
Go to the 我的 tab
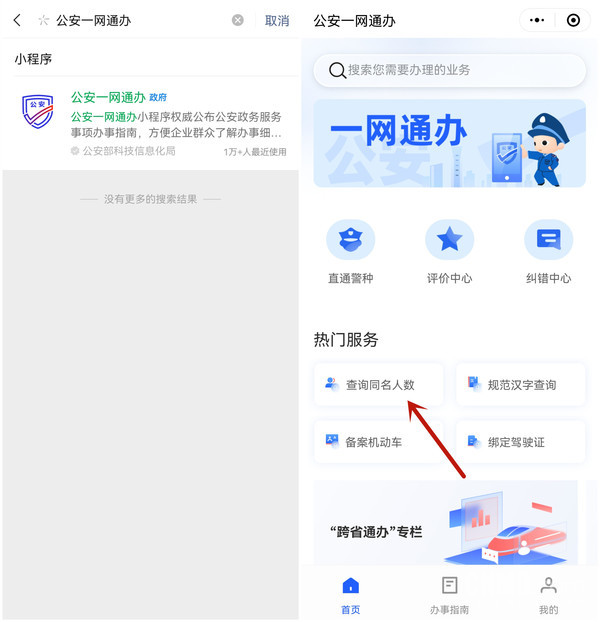[548, 595]
